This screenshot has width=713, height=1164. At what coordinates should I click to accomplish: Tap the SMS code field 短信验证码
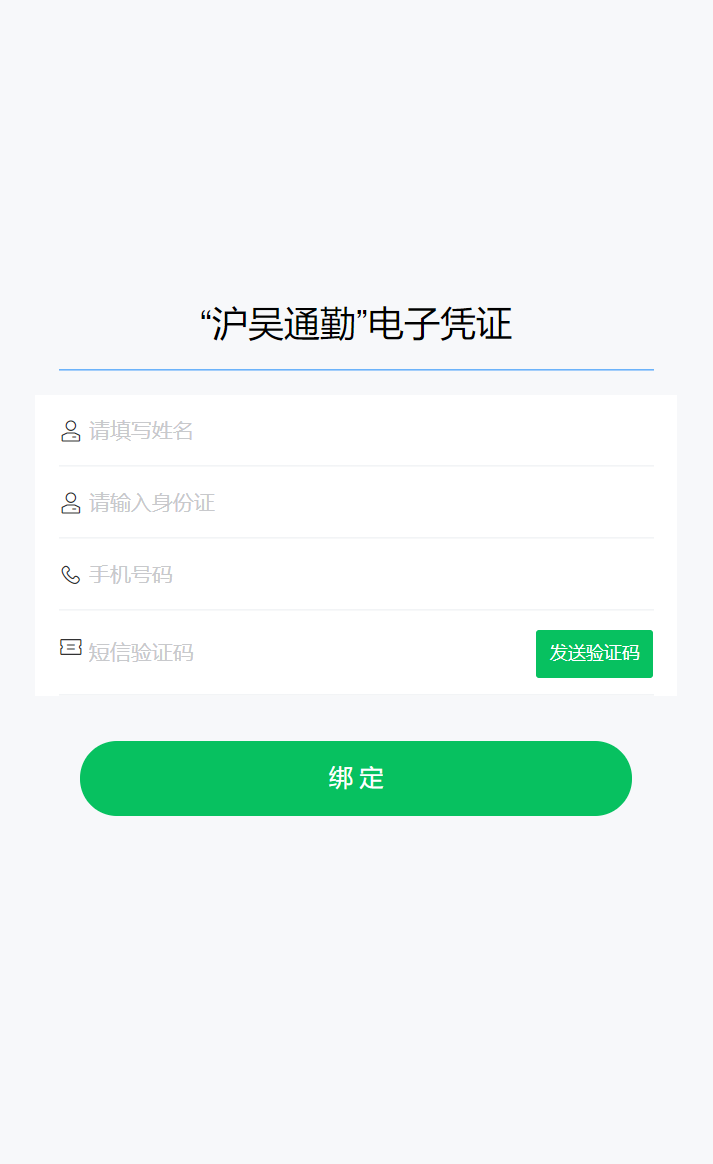300,653
